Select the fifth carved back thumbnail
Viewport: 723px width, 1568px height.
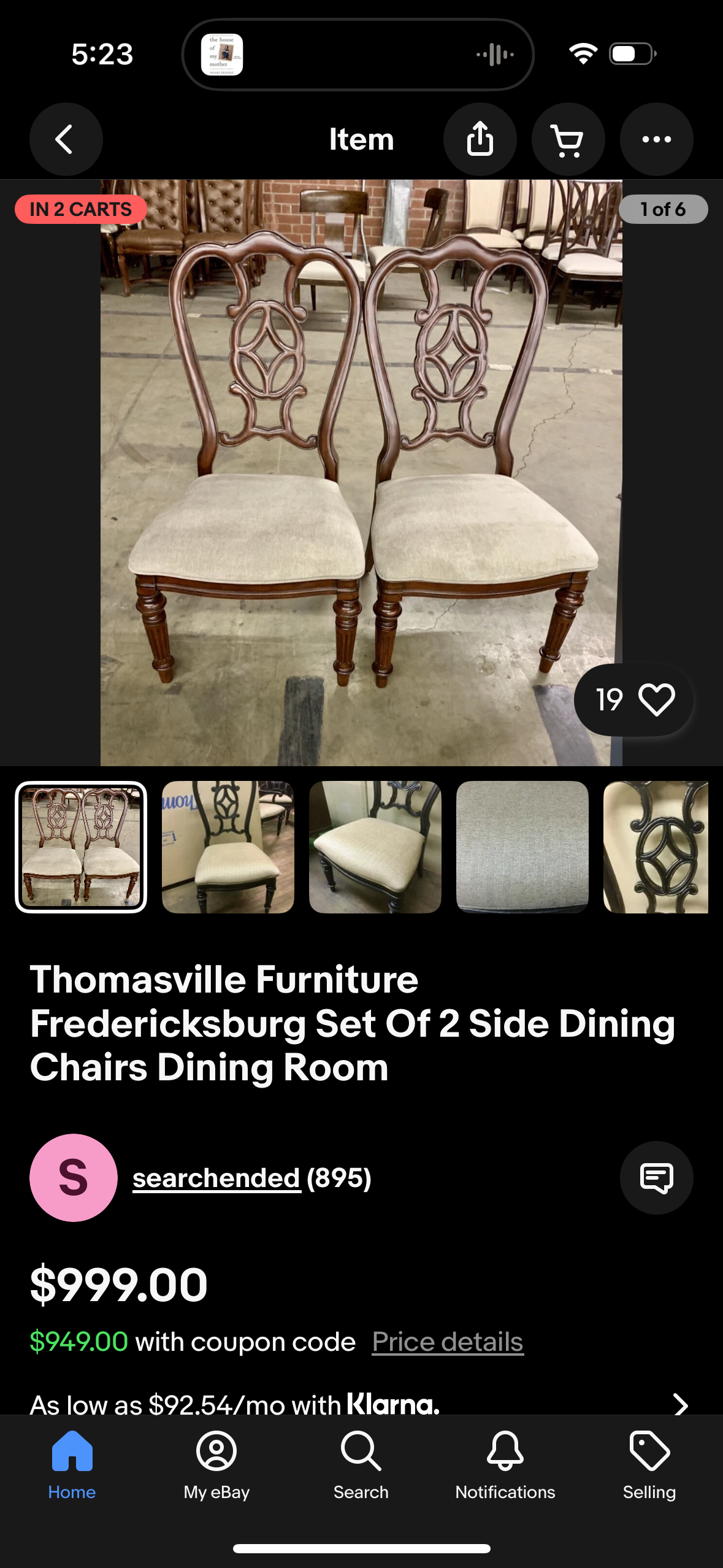(x=656, y=847)
